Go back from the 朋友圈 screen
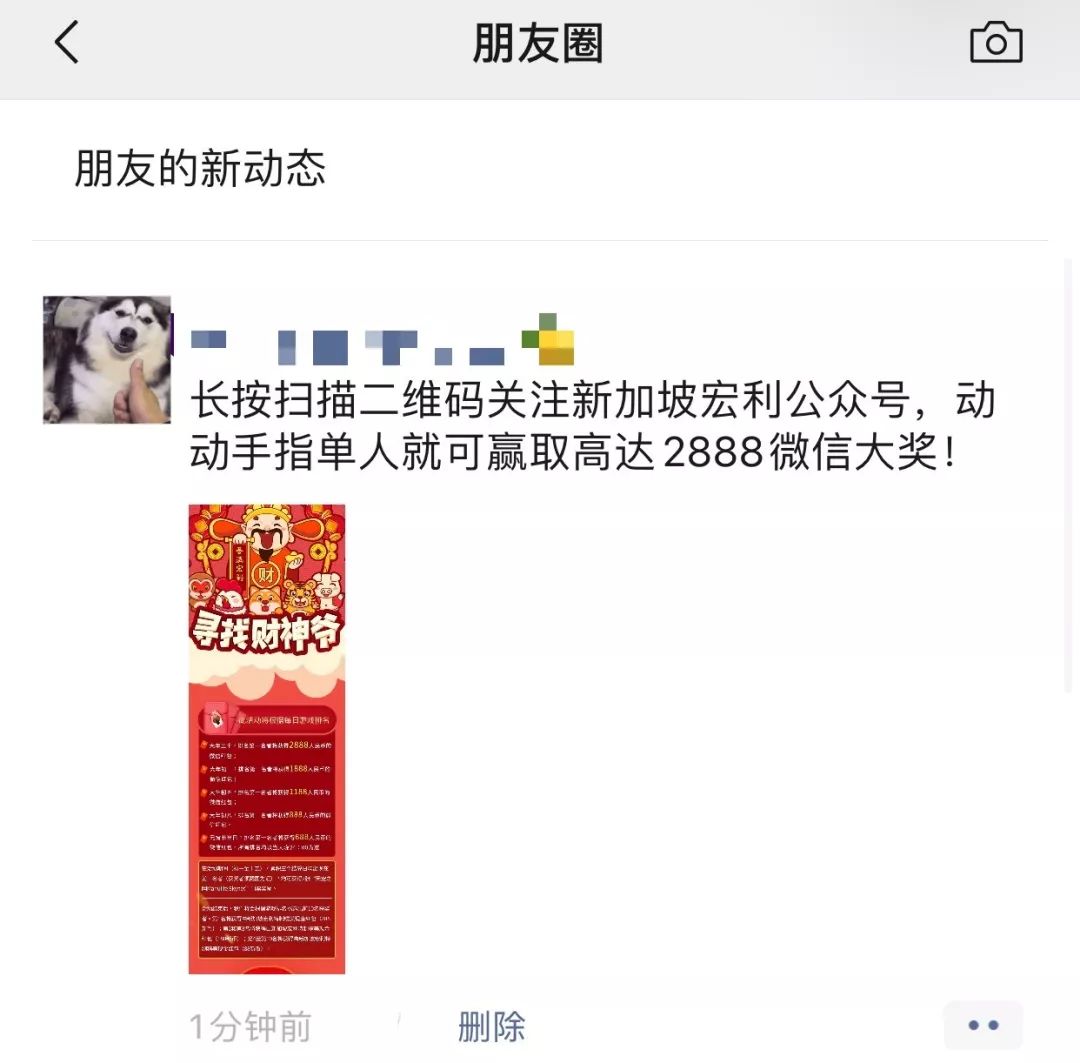Viewport: 1080px width, 1063px height. tap(67, 44)
